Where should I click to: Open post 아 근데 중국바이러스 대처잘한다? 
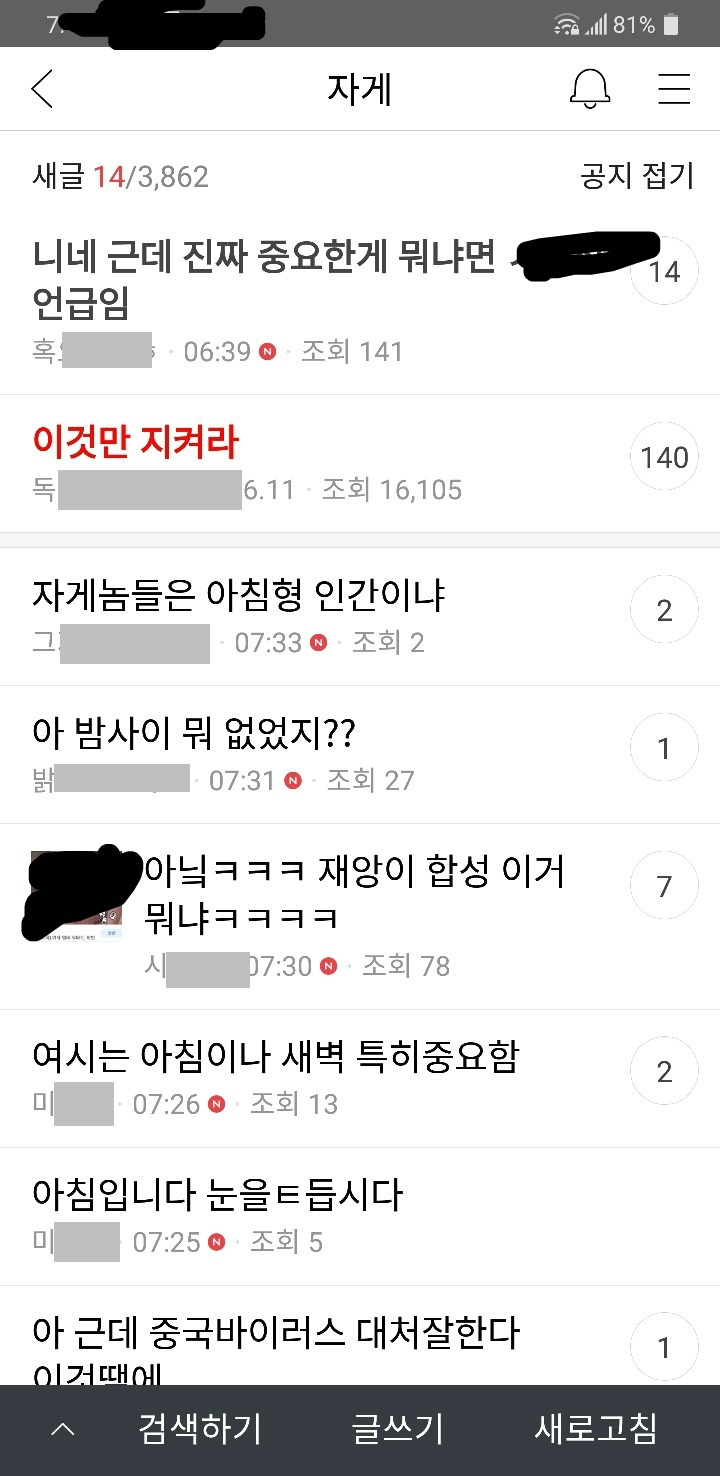tap(276, 1334)
